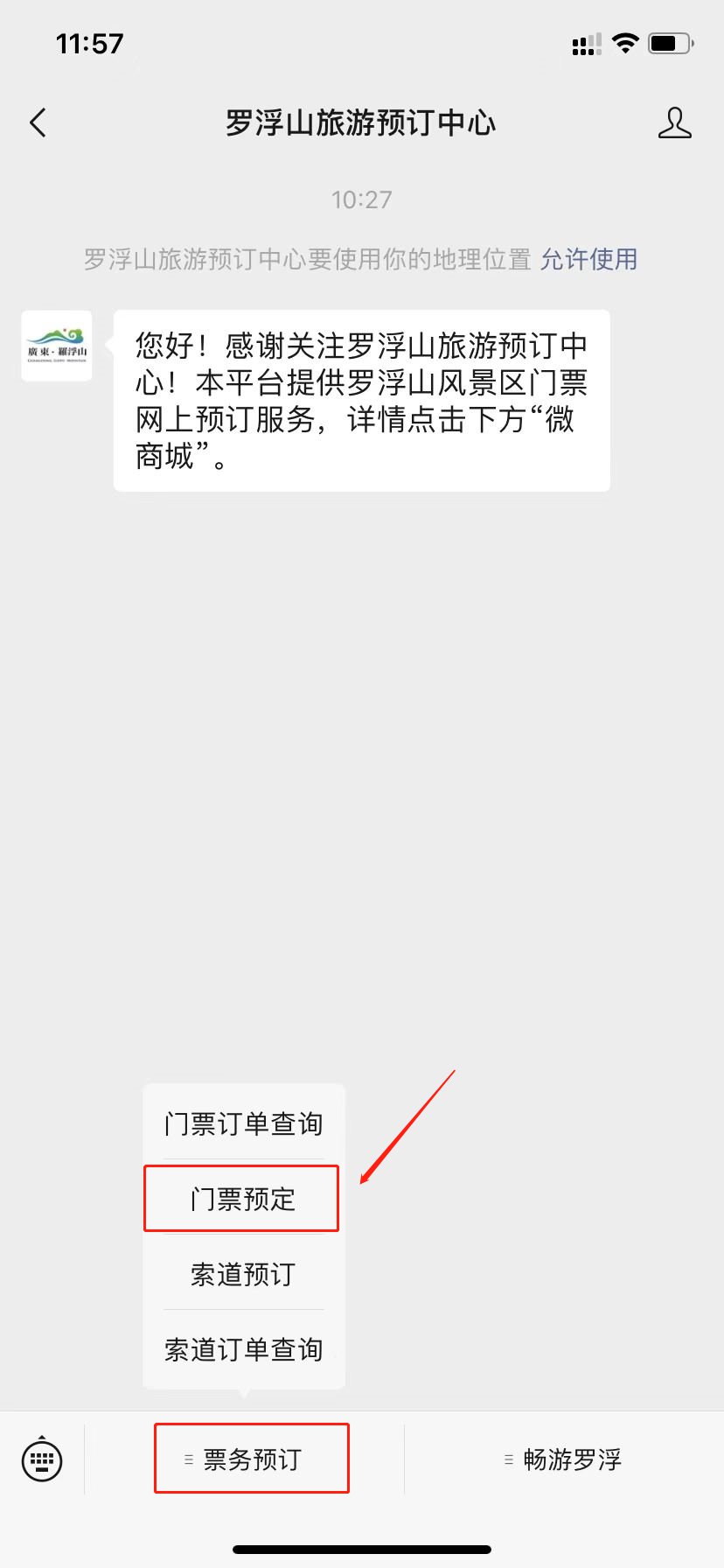Switch to keyboard input mode
724x1568 pixels.
pyautogui.click(x=42, y=1459)
